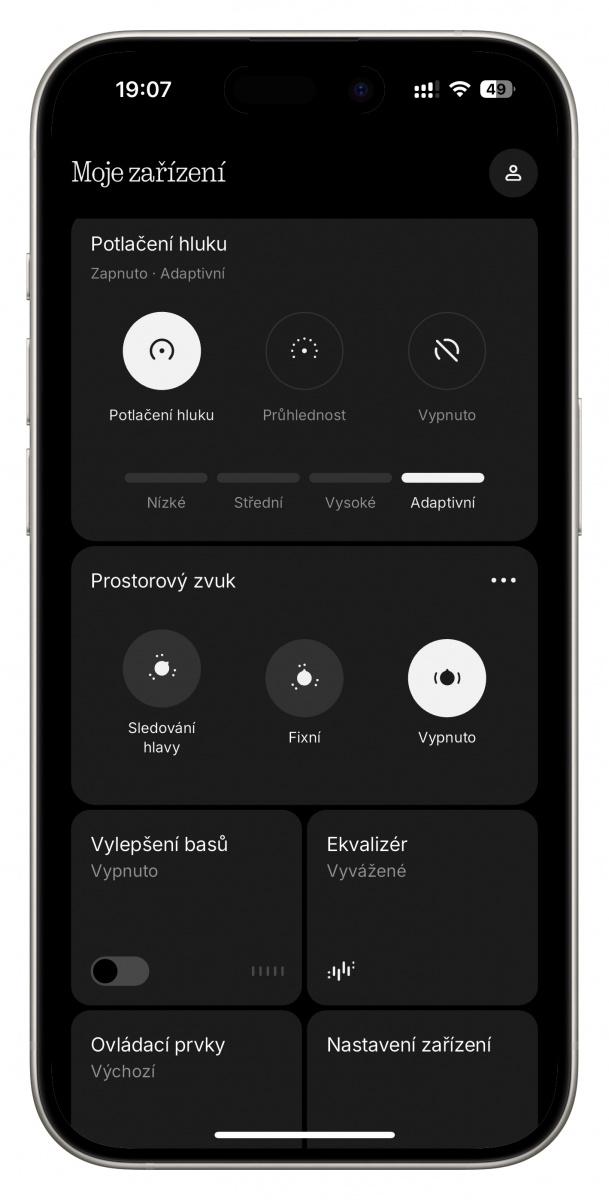Enable Sledování hlavy spatial audio
Screen dimensions: 609x1200
coord(162,668)
